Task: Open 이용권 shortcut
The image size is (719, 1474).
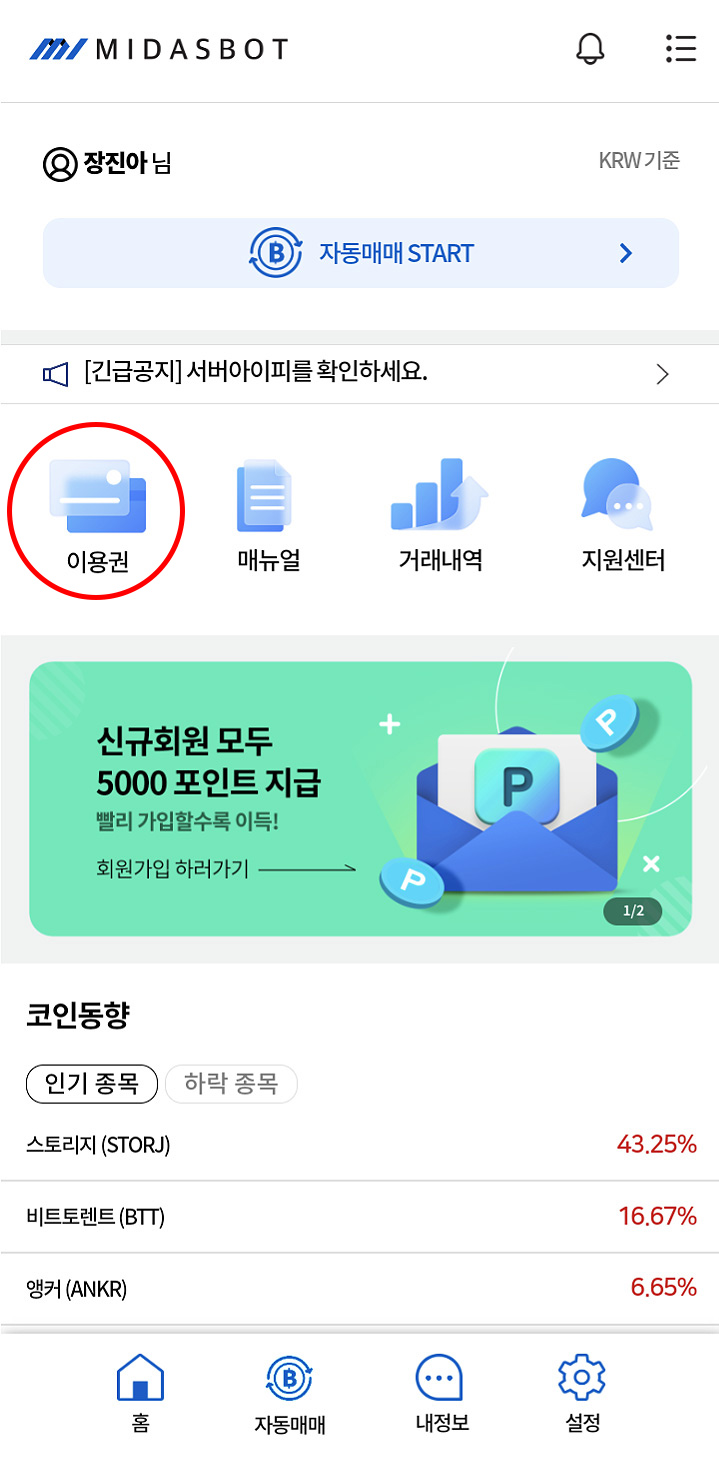Action: point(97,516)
